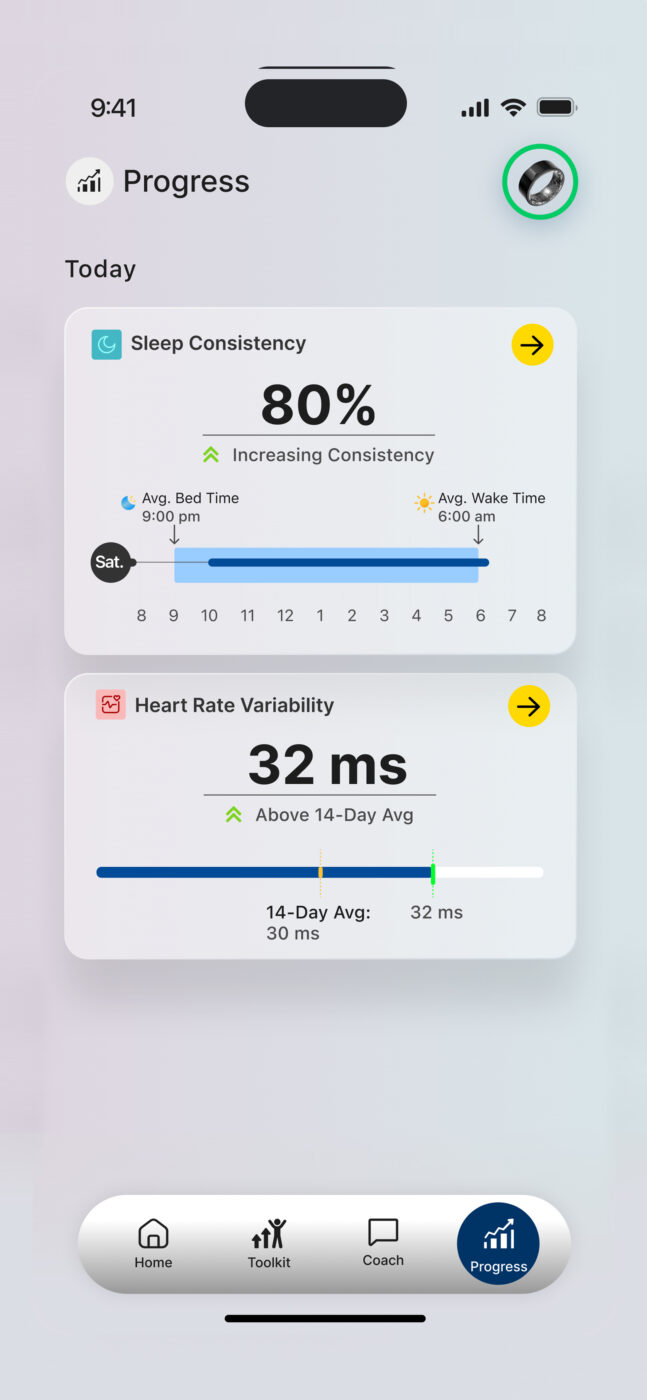
Task: Switch to the Coach tab
Action: [x=383, y=1243]
